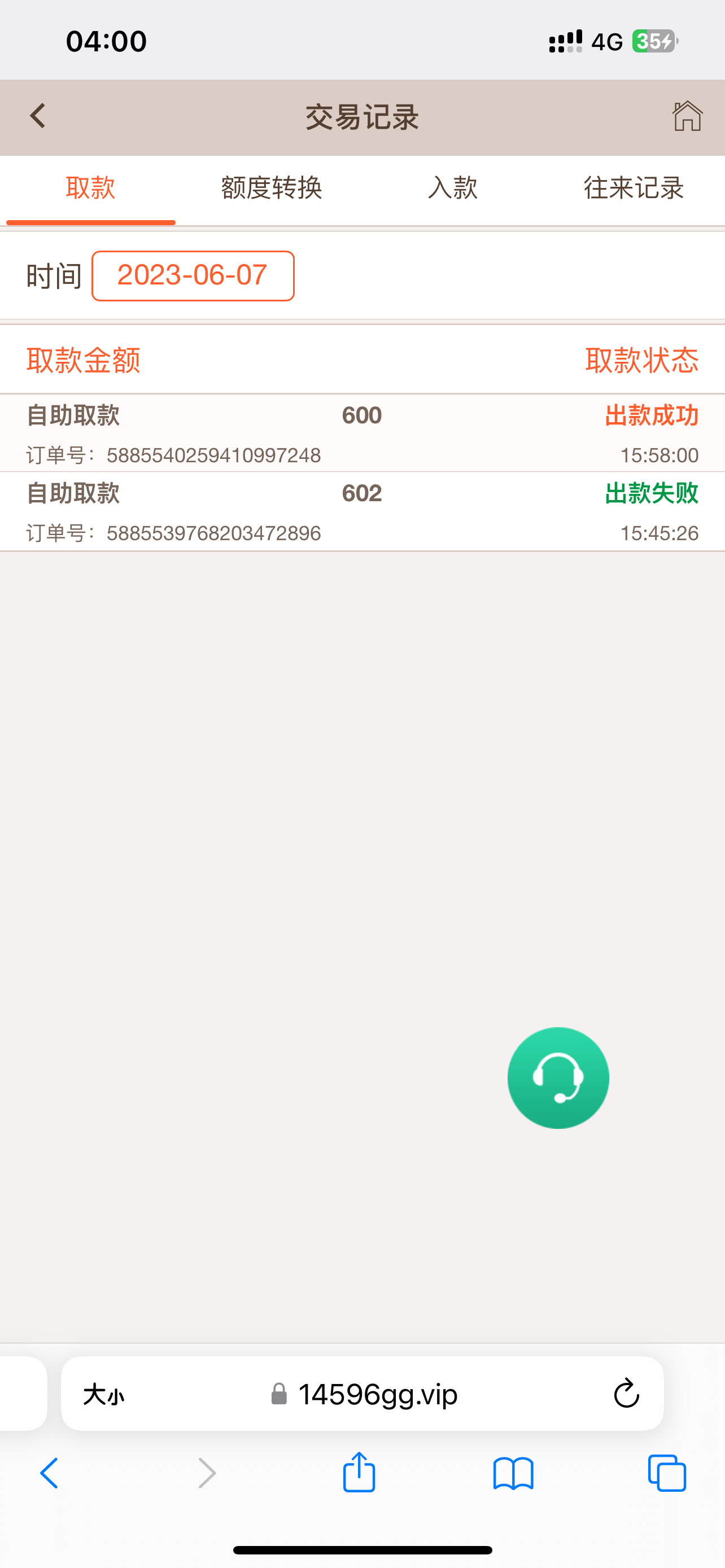This screenshot has width=725, height=1568.
Task: Open the failed 602 withdrawal record
Action: pyautogui.click(x=362, y=512)
